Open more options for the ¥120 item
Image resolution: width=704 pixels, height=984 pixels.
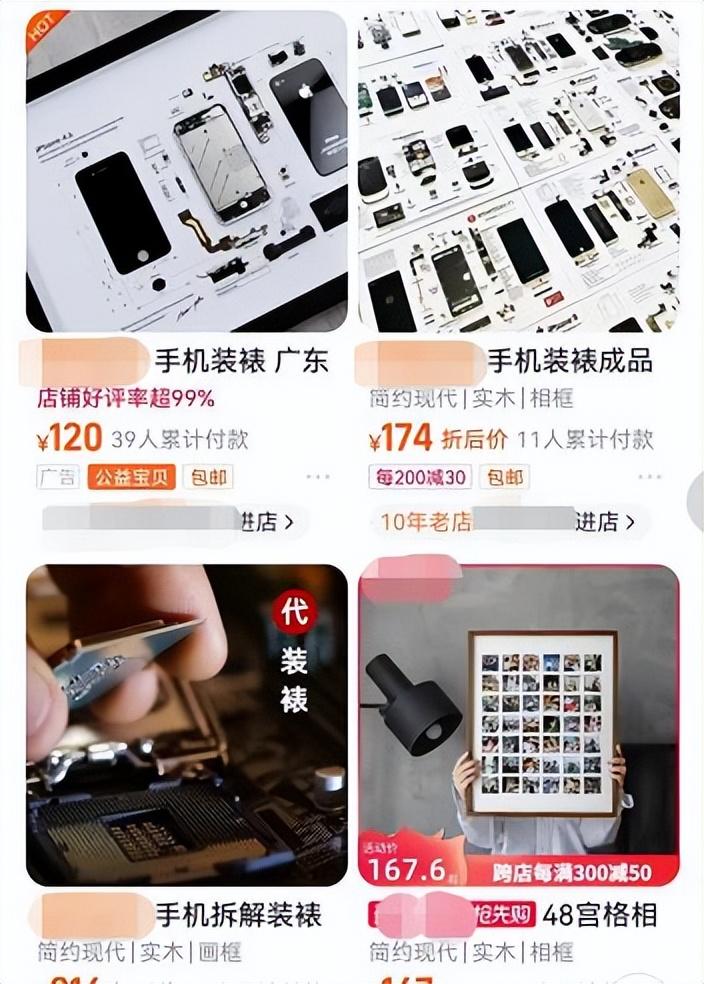click(318, 478)
